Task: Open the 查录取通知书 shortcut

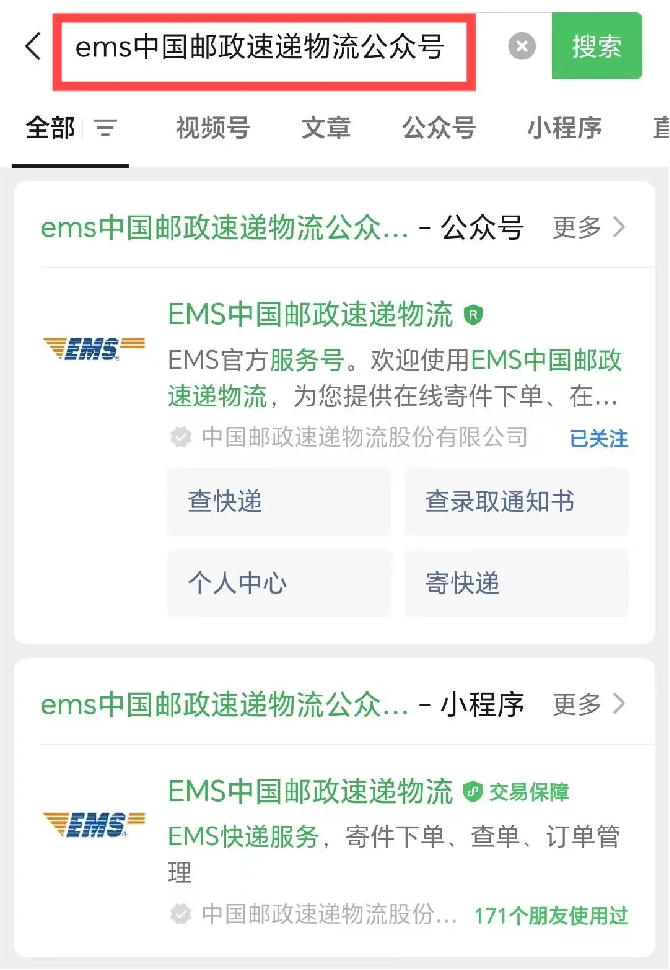Action: coord(516,501)
